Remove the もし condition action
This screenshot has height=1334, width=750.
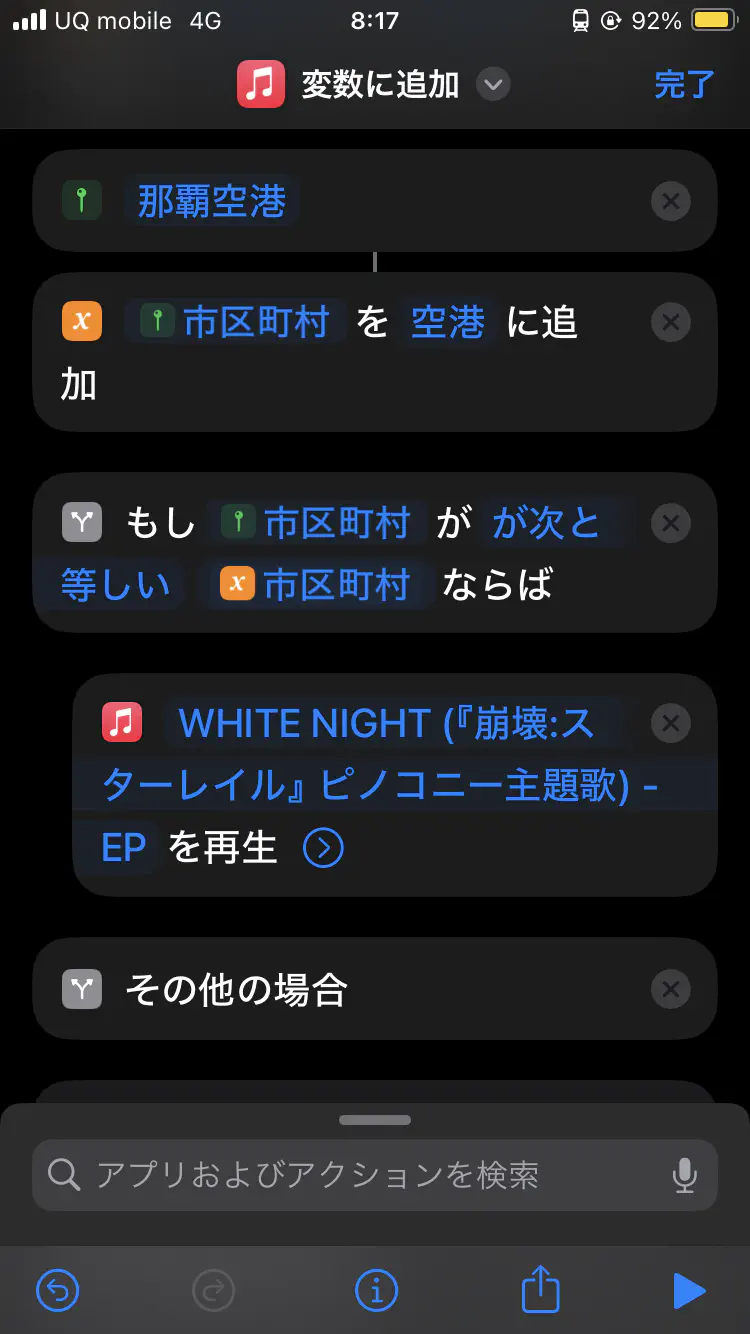(x=670, y=523)
